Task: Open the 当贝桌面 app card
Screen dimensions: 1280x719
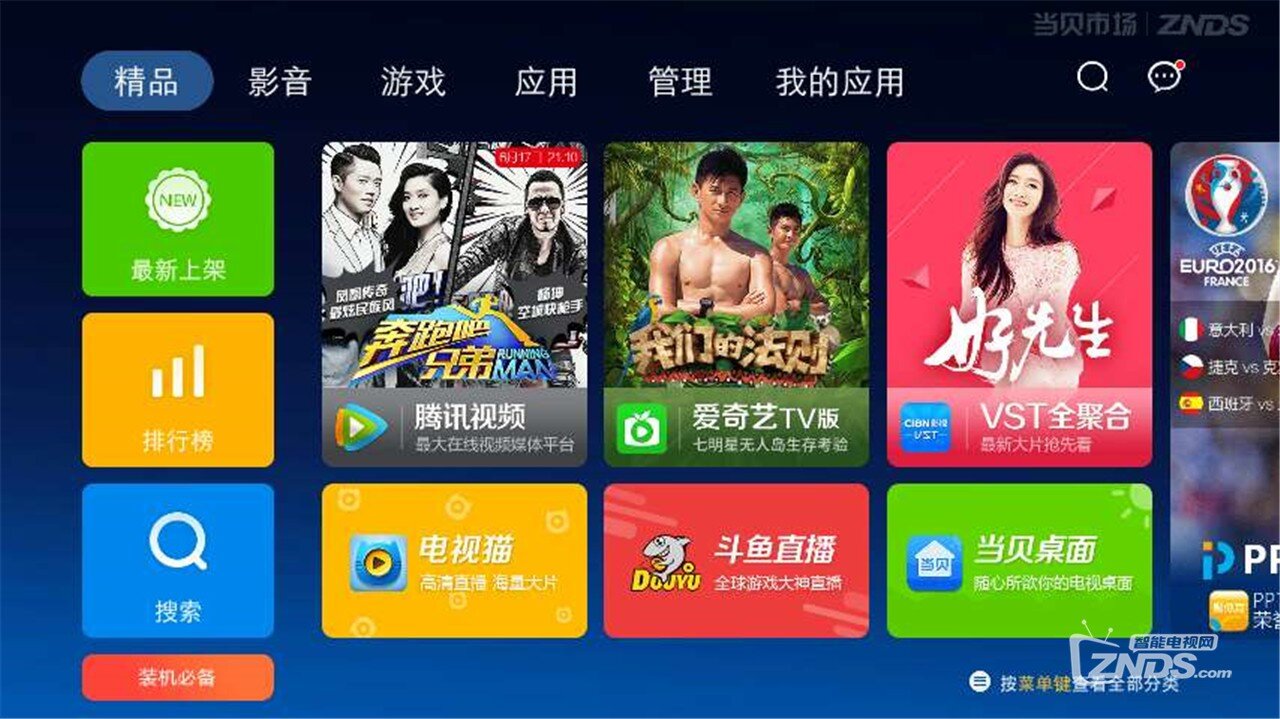Action: 1019,561
